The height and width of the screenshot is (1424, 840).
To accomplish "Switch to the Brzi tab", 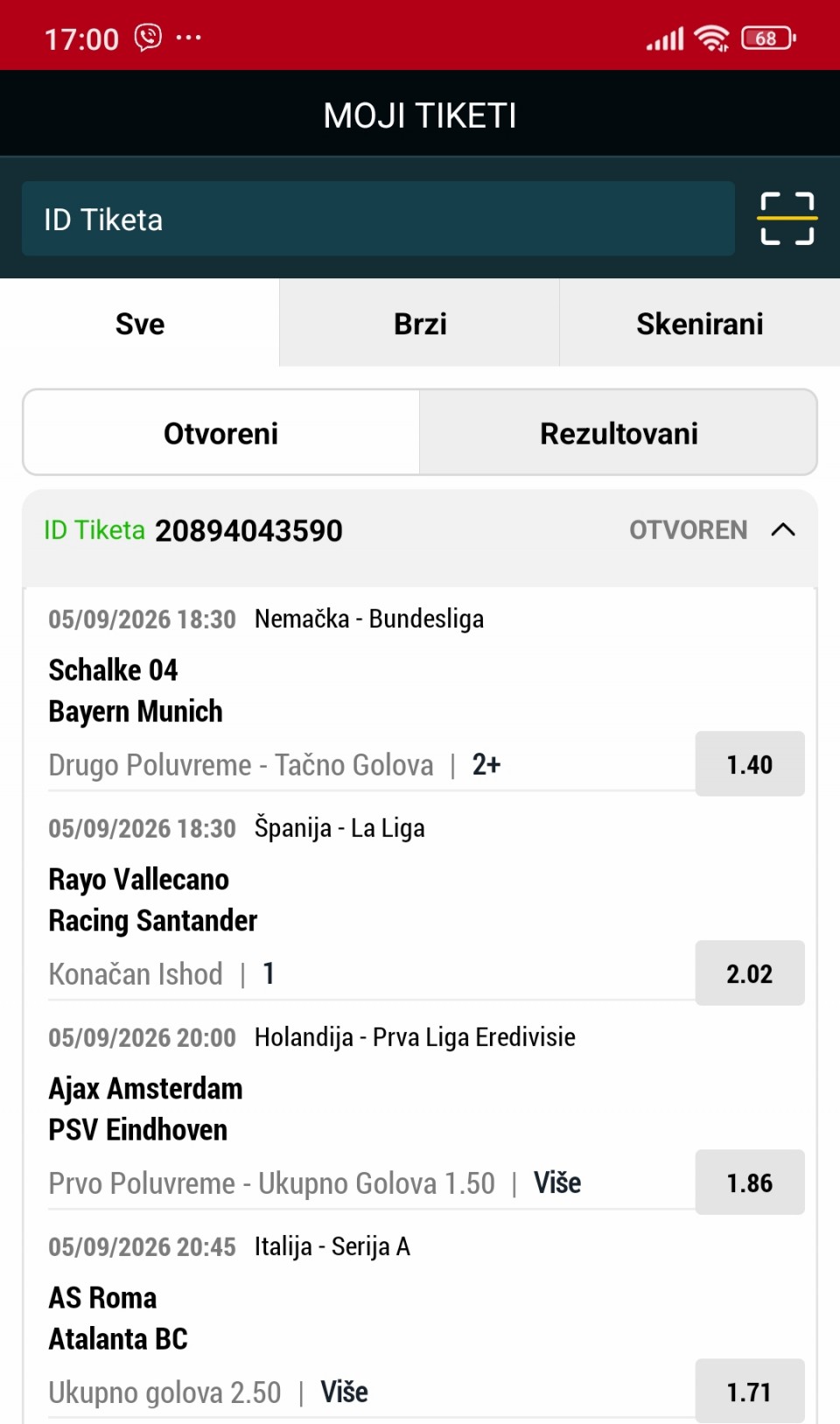I will (420, 324).
